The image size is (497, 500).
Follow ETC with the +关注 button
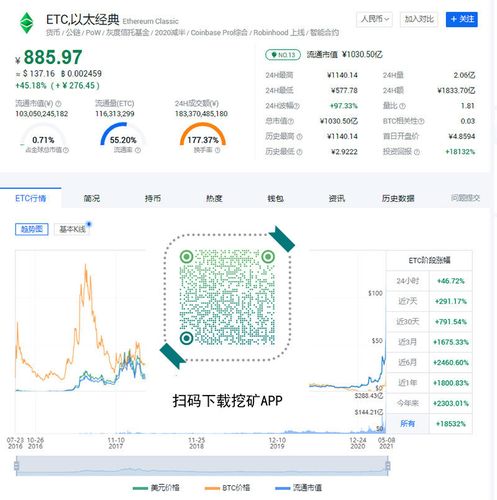tap(462, 19)
